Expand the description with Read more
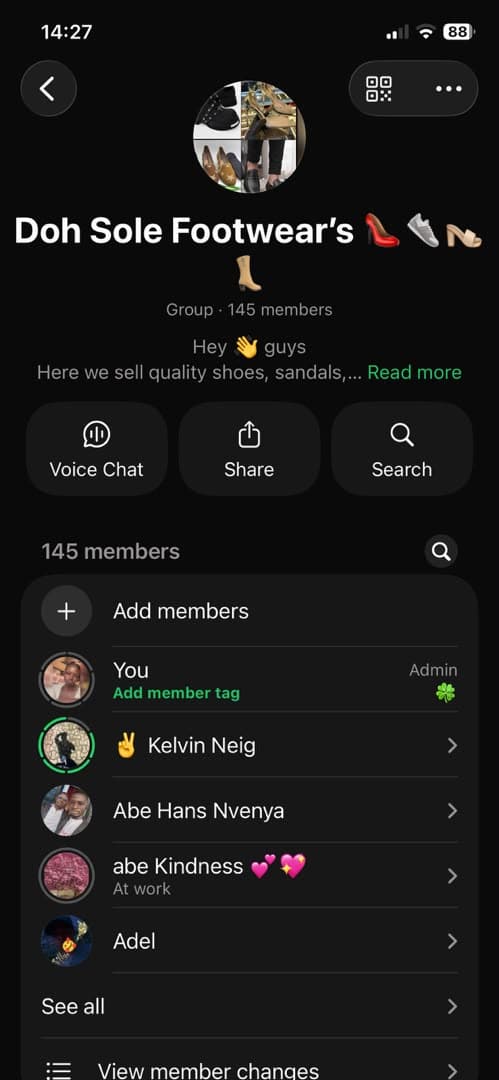Viewport: 499px width, 1080px height. pyautogui.click(x=414, y=373)
